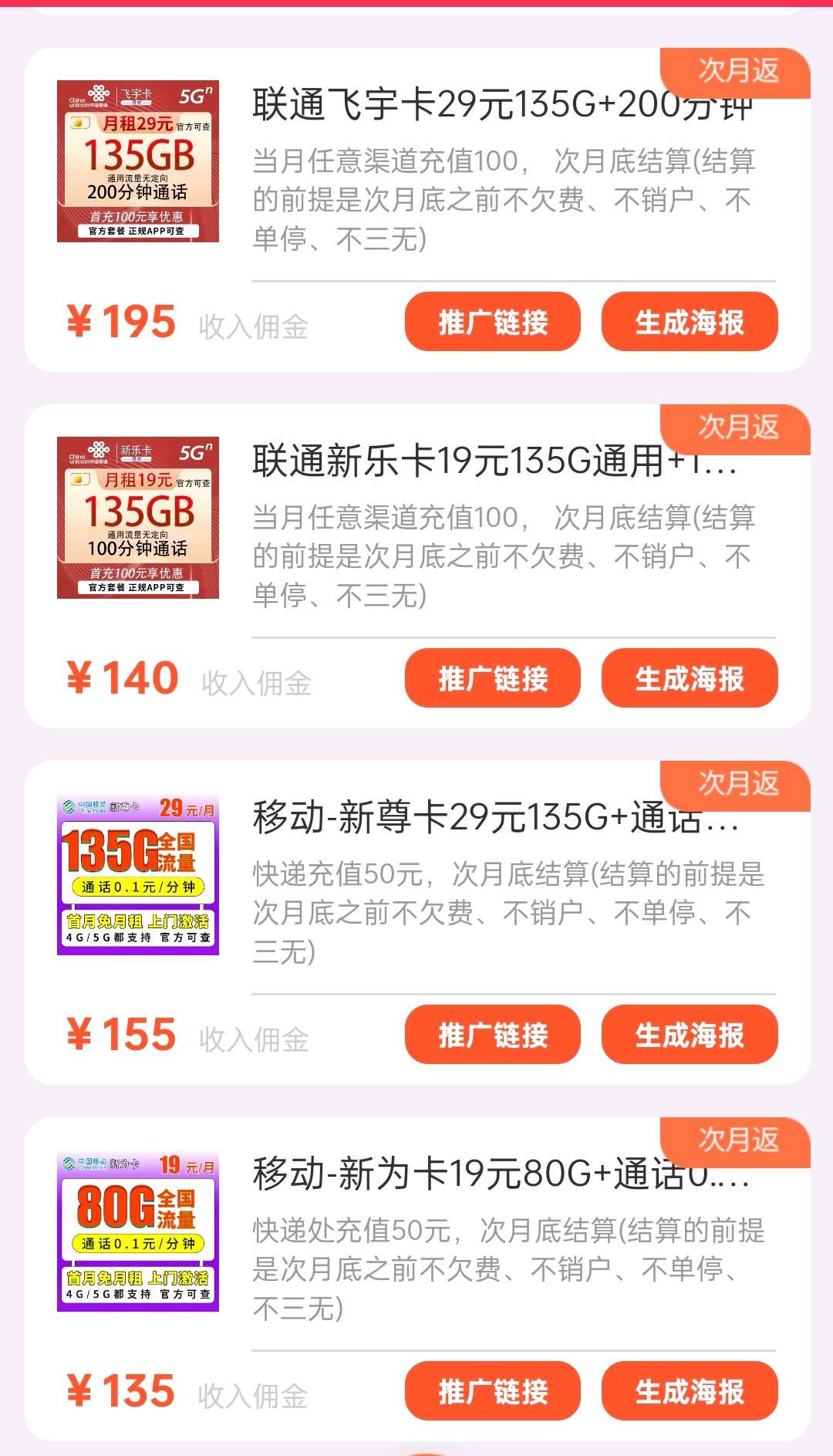
Task: Select 推广链接 for 移动-新为卡19元80G
Action: (492, 1391)
